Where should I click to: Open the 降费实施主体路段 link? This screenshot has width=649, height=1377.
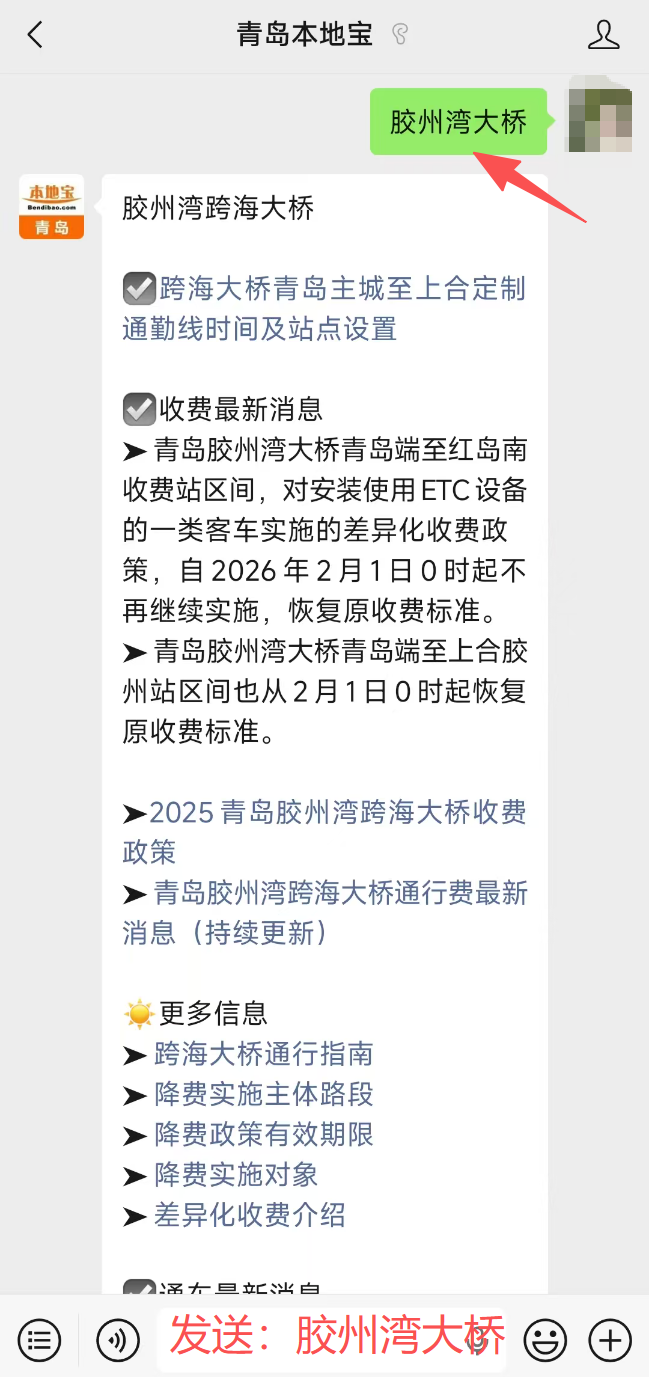[263, 1094]
